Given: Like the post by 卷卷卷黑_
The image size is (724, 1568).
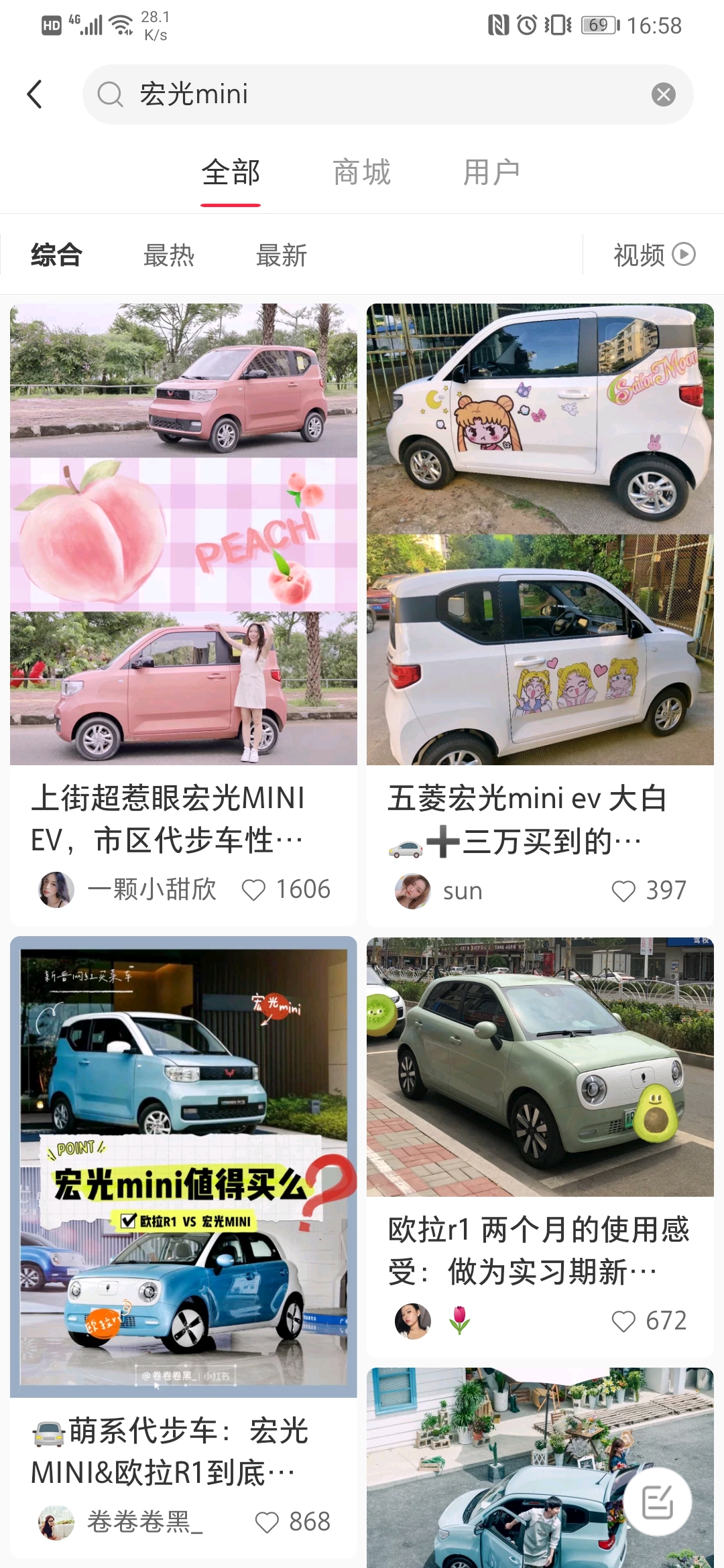Looking at the screenshot, I should tap(267, 1522).
